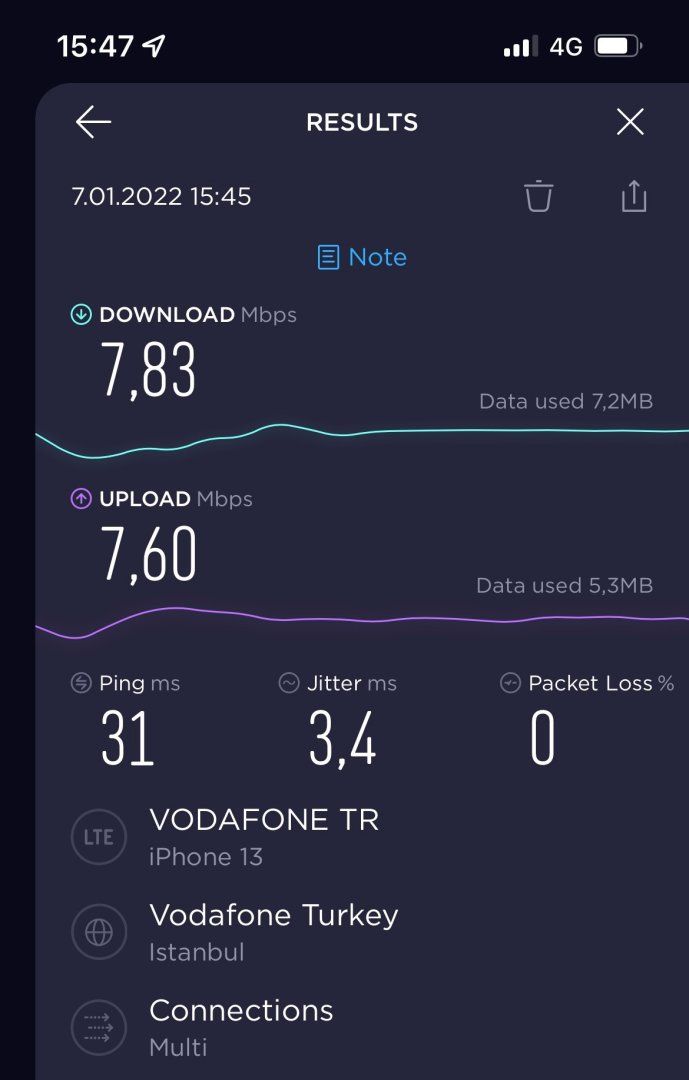Delete this speed test result
The image size is (689, 1080).
pos(538,196)
